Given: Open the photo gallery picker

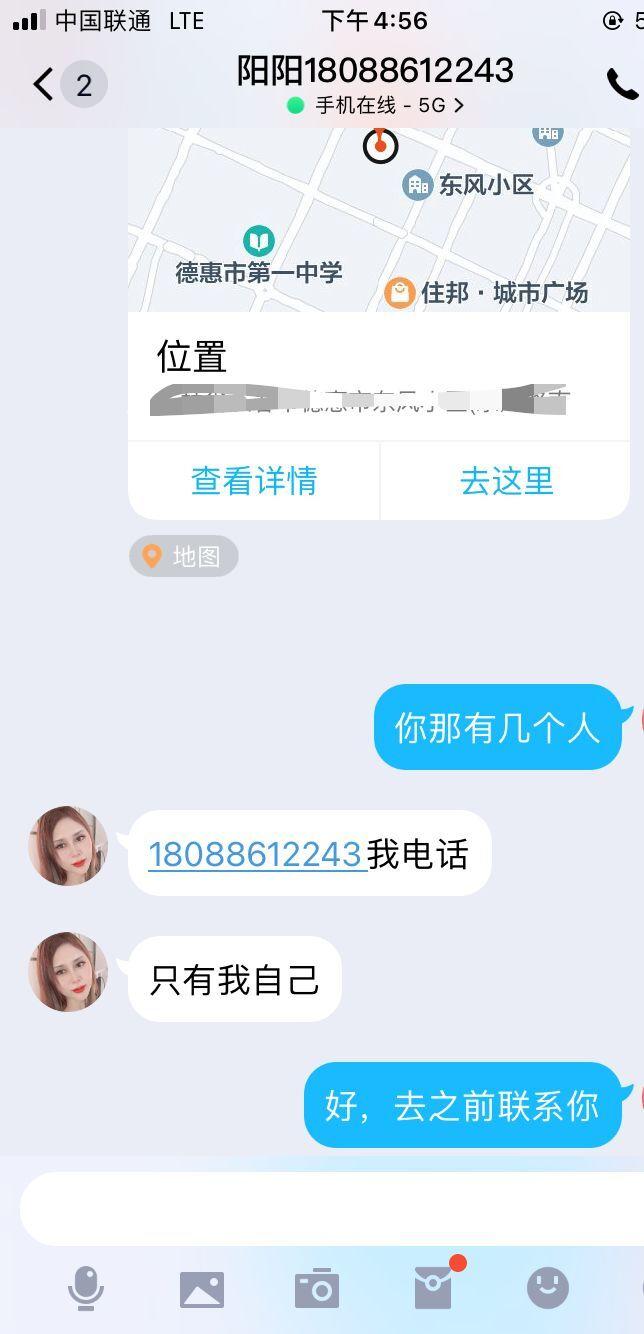Looking at the screenshot, I should (x=202, y=1289).
